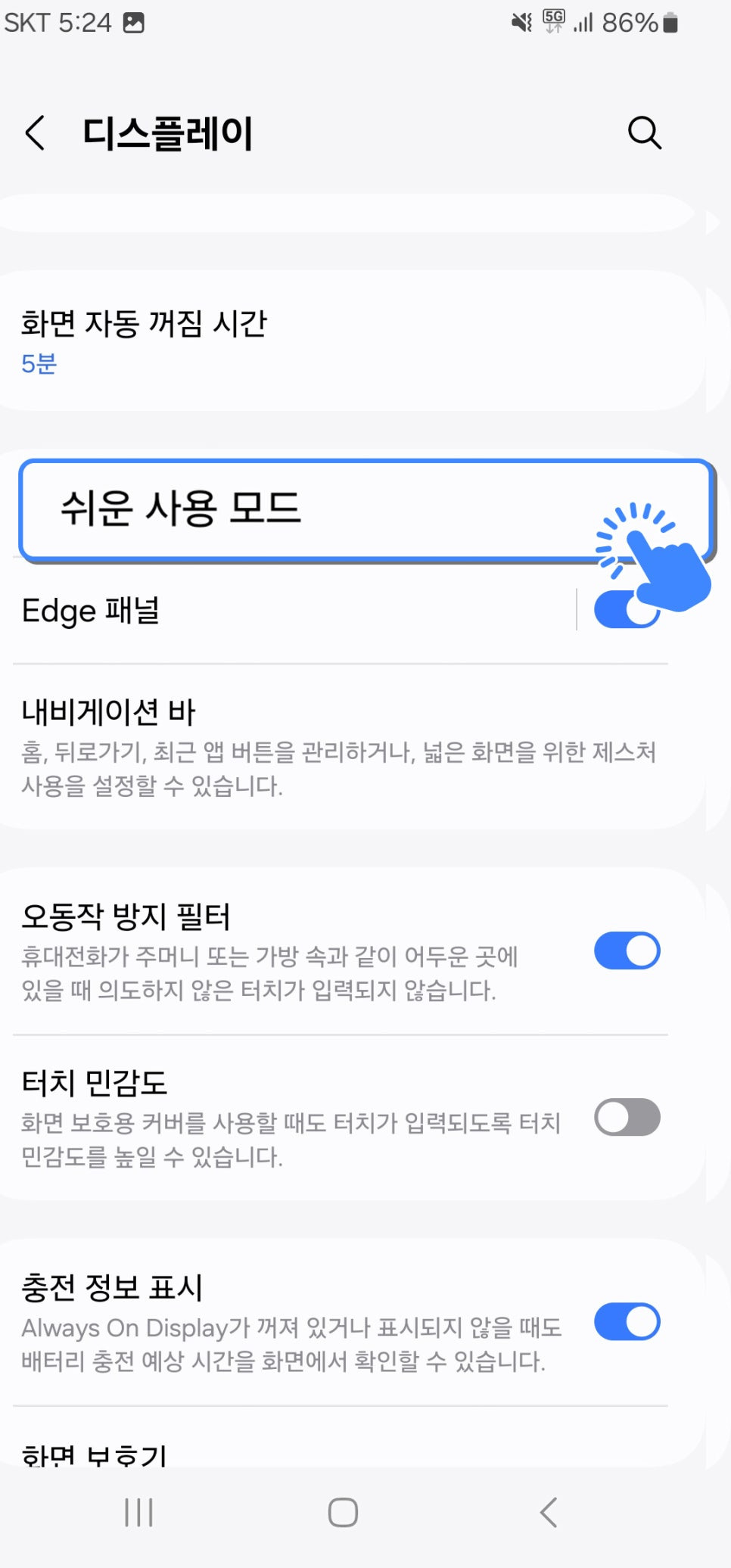Open 화면 자동 꺼짐 시간 setting
The height and width of the screenshot is (1568, 731).
click(353, 341)
